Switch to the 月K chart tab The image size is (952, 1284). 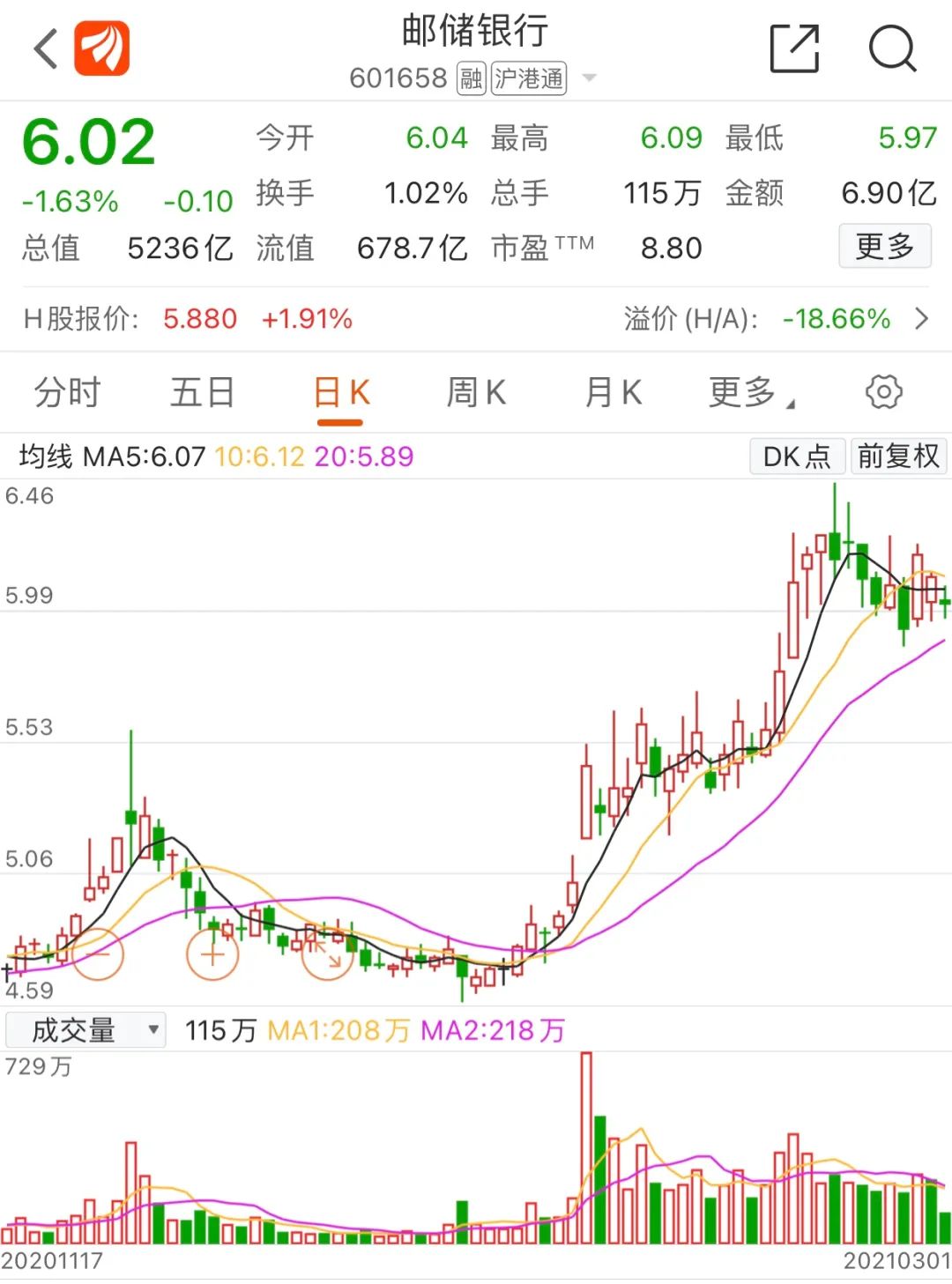614,393
